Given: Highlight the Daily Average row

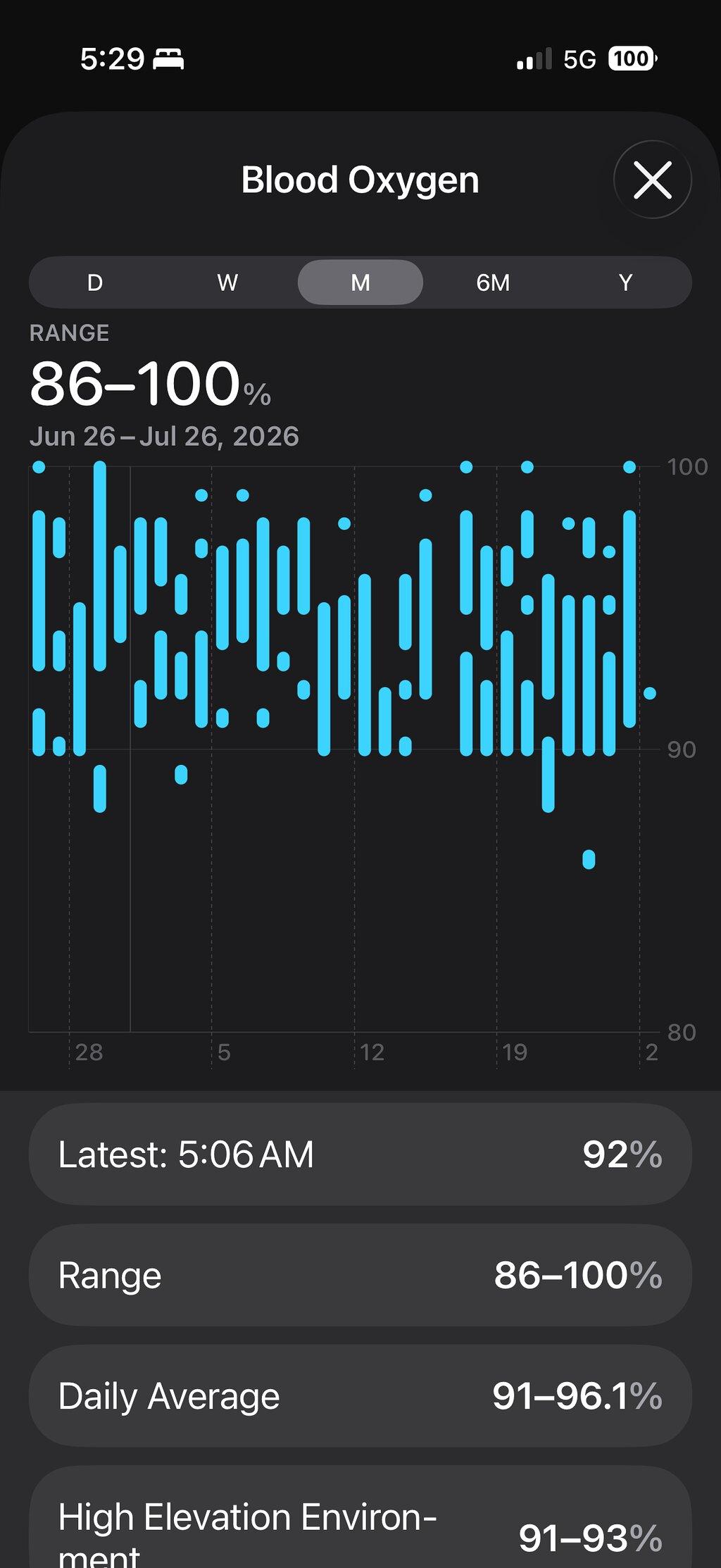Looking at the screenshot, I should point(360,1396).
